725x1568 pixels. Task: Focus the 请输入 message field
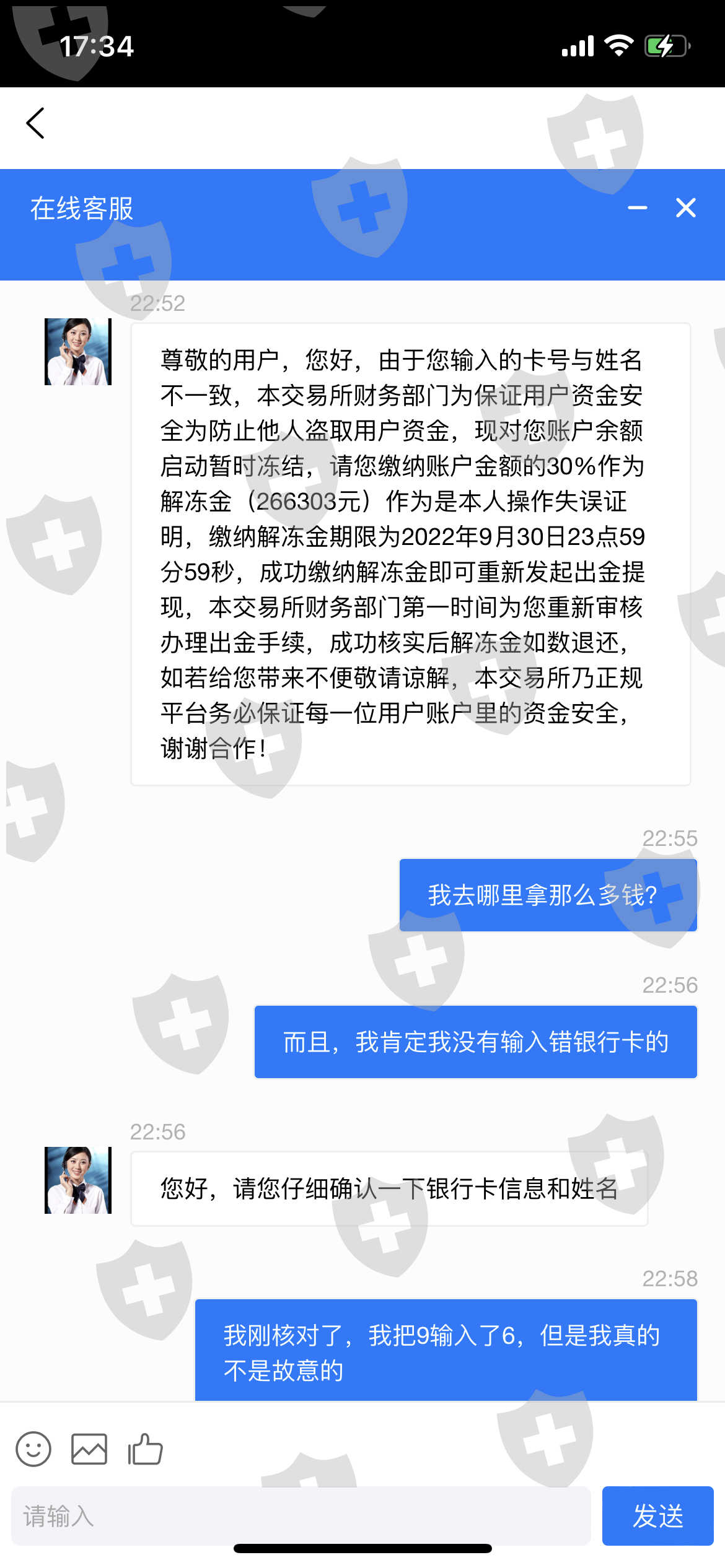(x=301, y=1516)
